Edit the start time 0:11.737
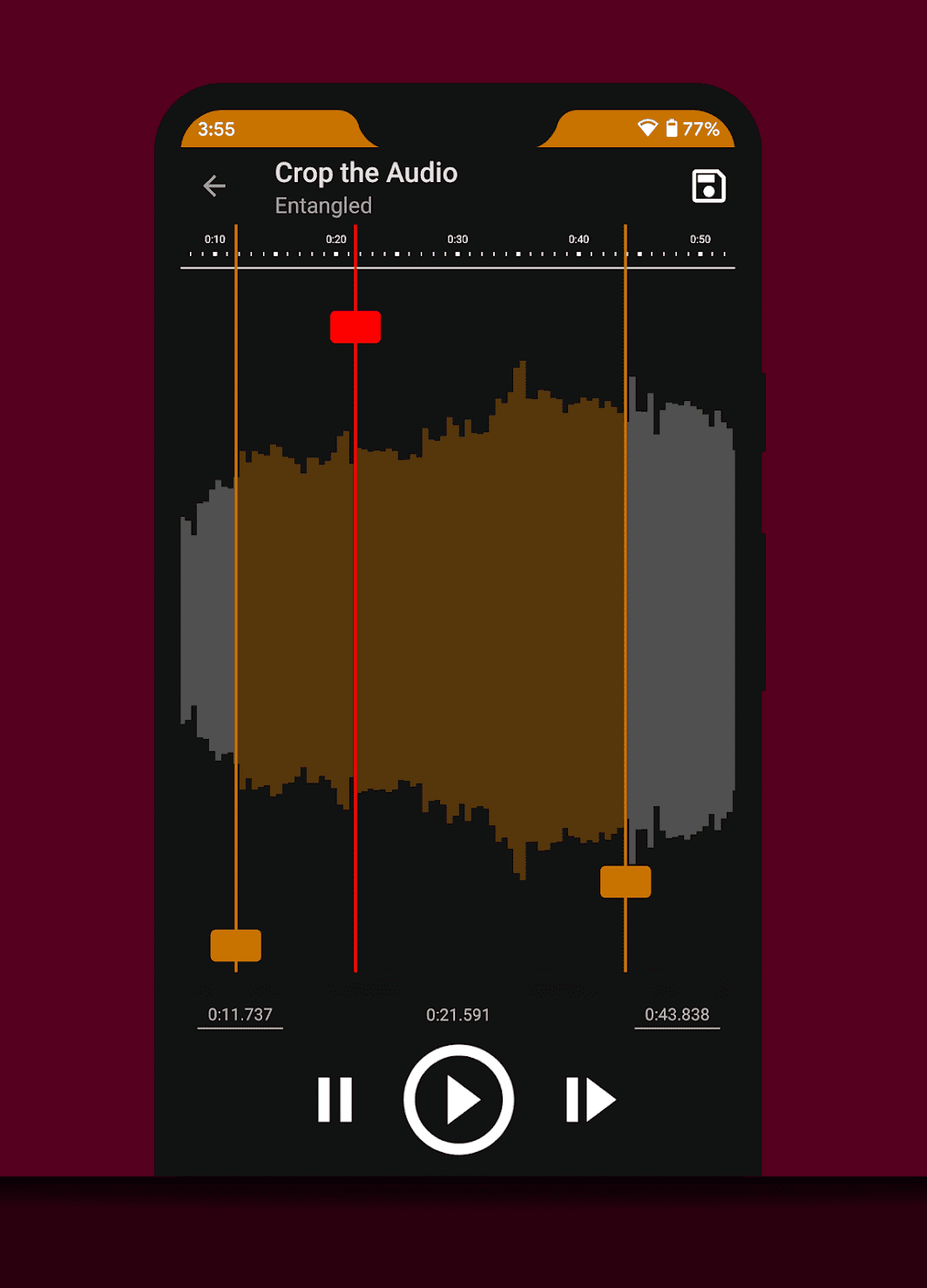Viewport: 927px width, 1288px height. (240, 1014)
